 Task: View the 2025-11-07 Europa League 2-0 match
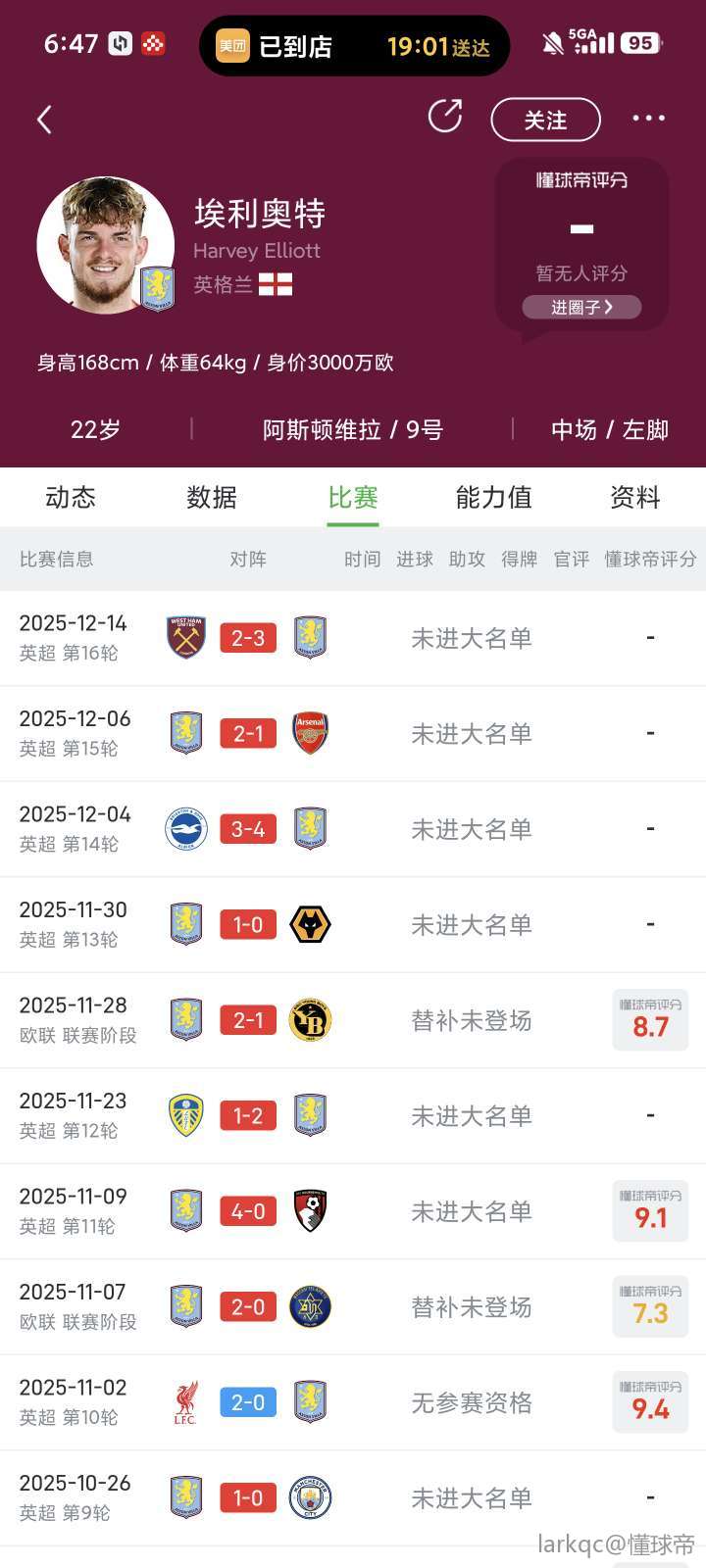point(353,1306)
